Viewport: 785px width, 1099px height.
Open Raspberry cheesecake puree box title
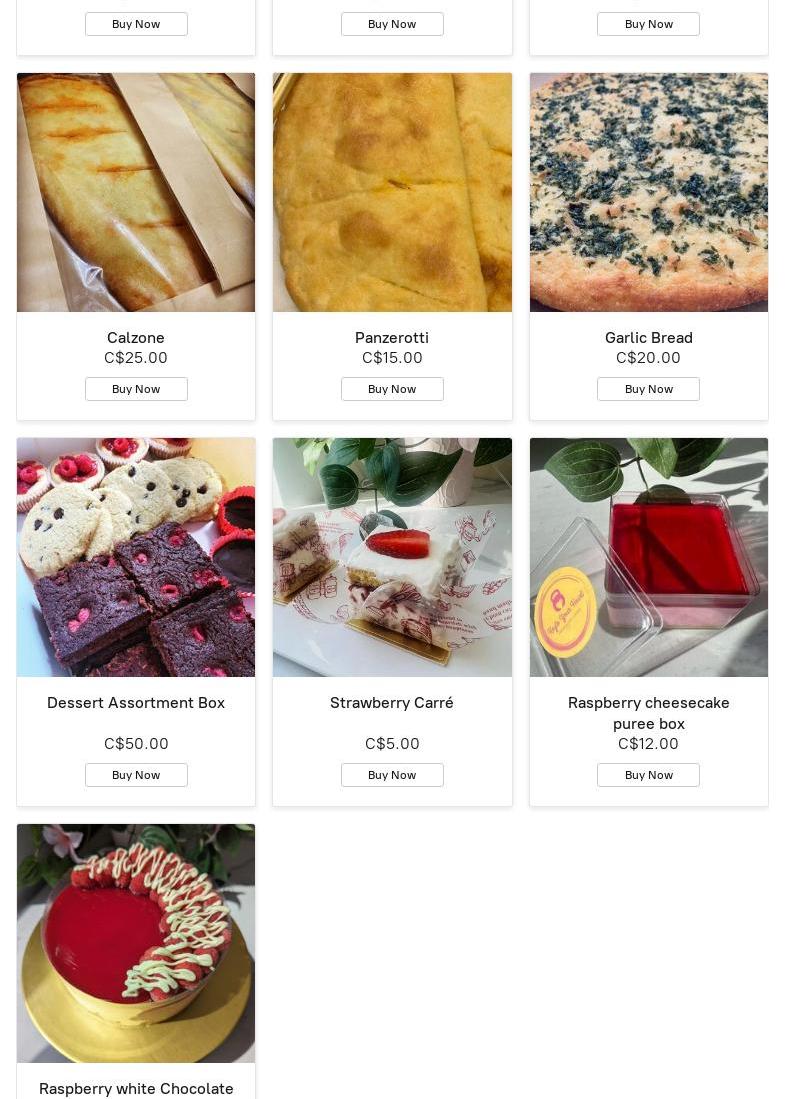click(x=648, y=713)
